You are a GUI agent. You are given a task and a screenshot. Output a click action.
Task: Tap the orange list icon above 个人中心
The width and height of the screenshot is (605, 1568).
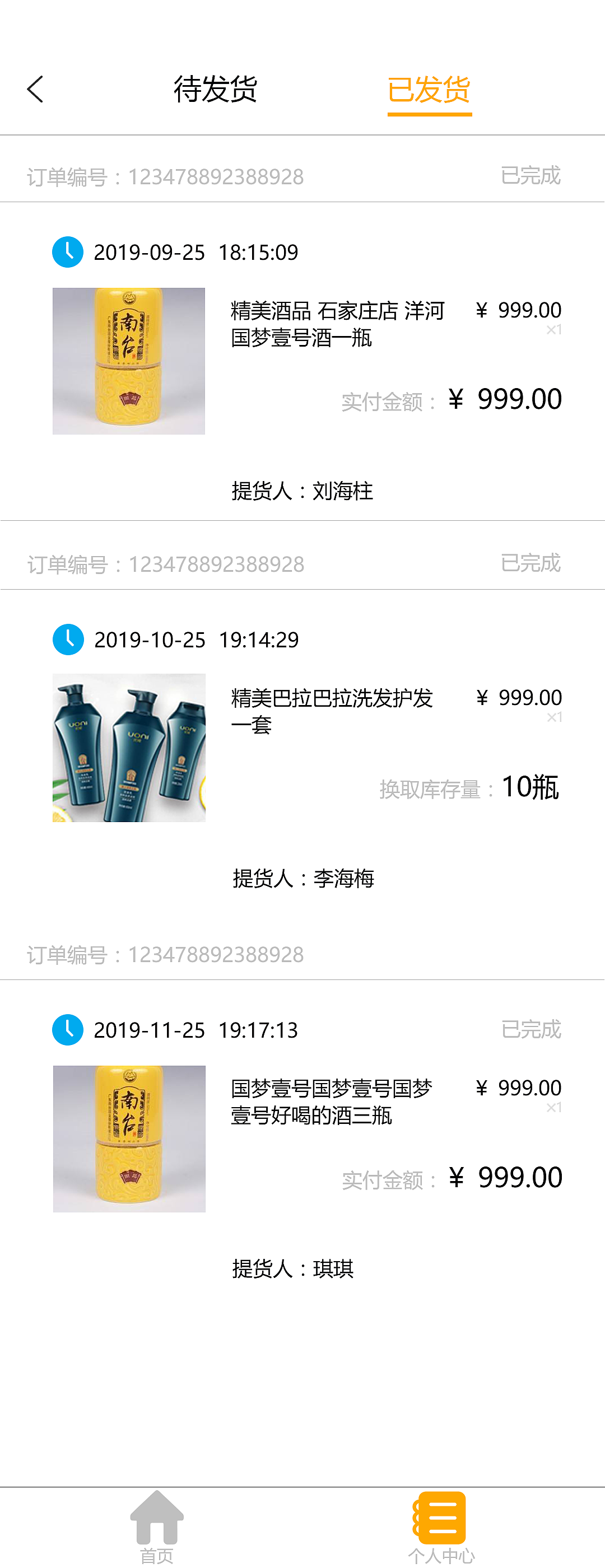[441, 1511]
